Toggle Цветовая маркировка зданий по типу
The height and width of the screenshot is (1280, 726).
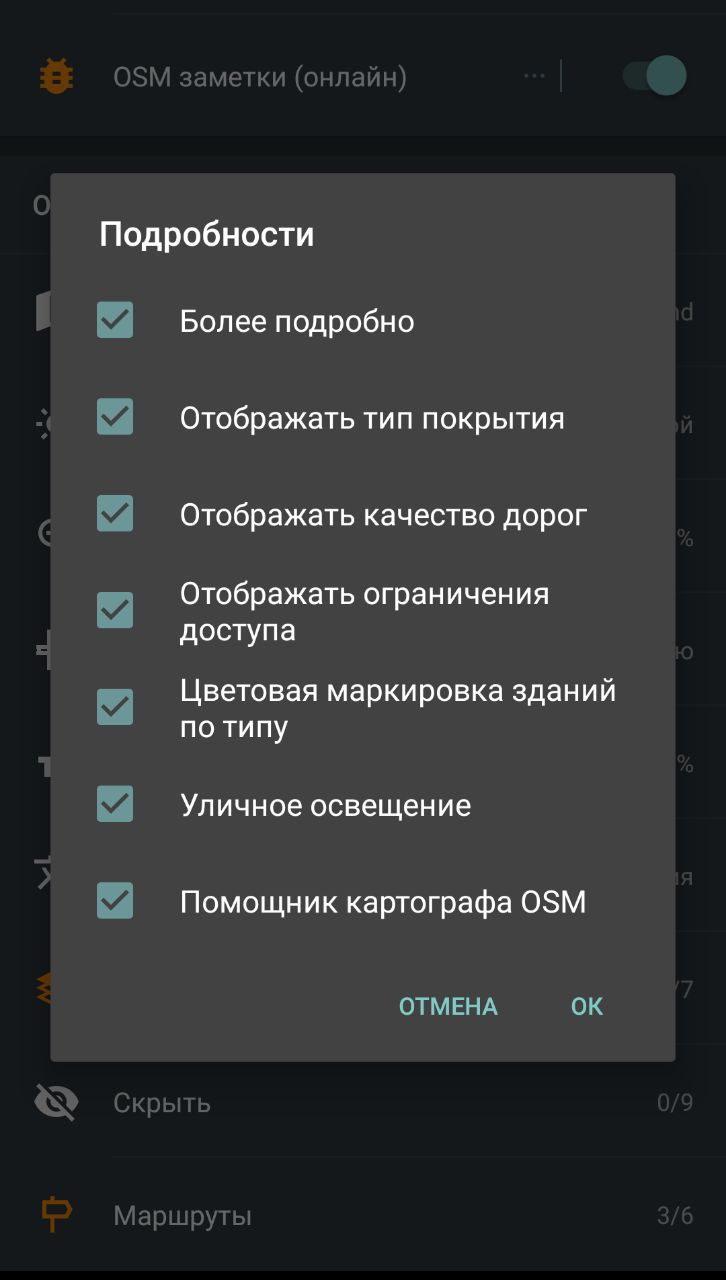pyautogui.click(x=115, y=708)
